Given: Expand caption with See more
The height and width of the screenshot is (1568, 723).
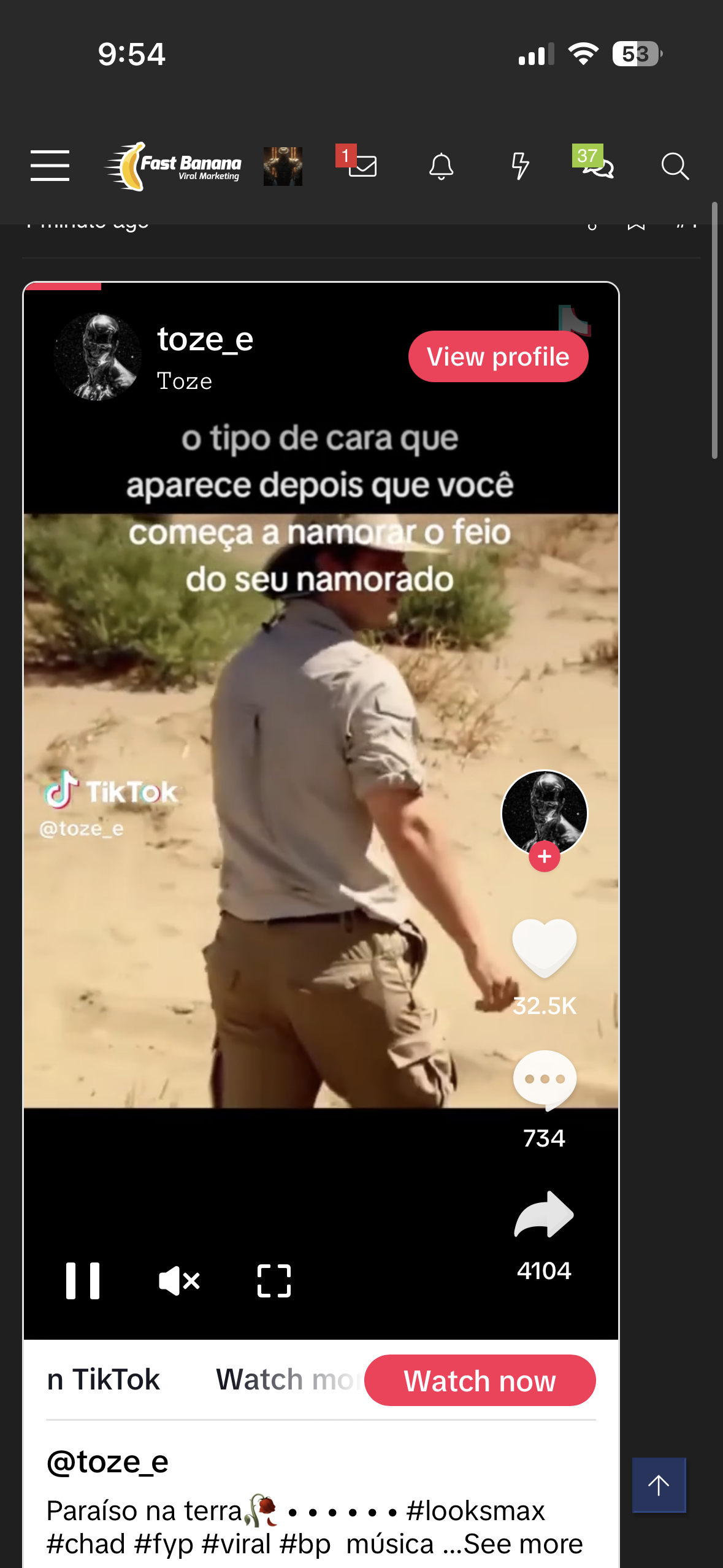Looking at the screenshot, I should click(523, 1543).
